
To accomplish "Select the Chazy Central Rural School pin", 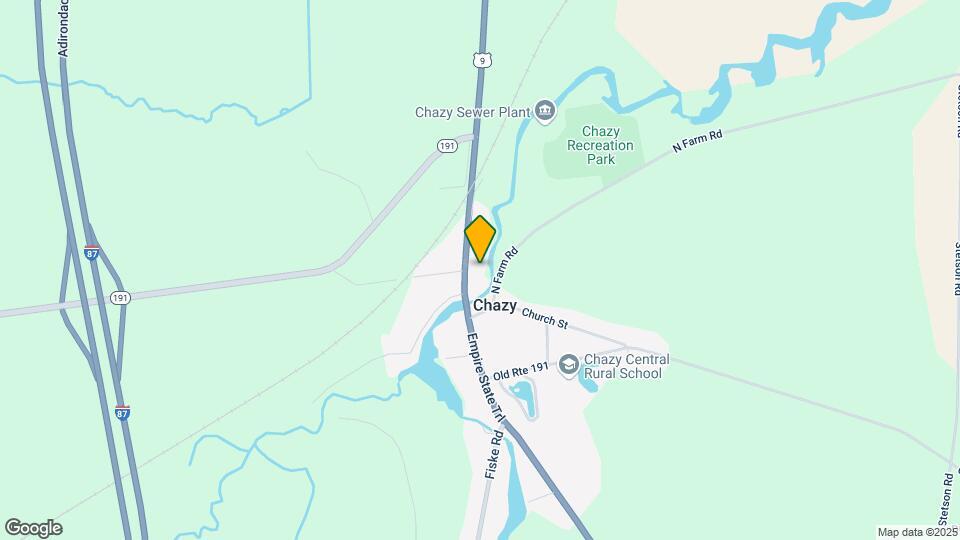I will [569, 366].
